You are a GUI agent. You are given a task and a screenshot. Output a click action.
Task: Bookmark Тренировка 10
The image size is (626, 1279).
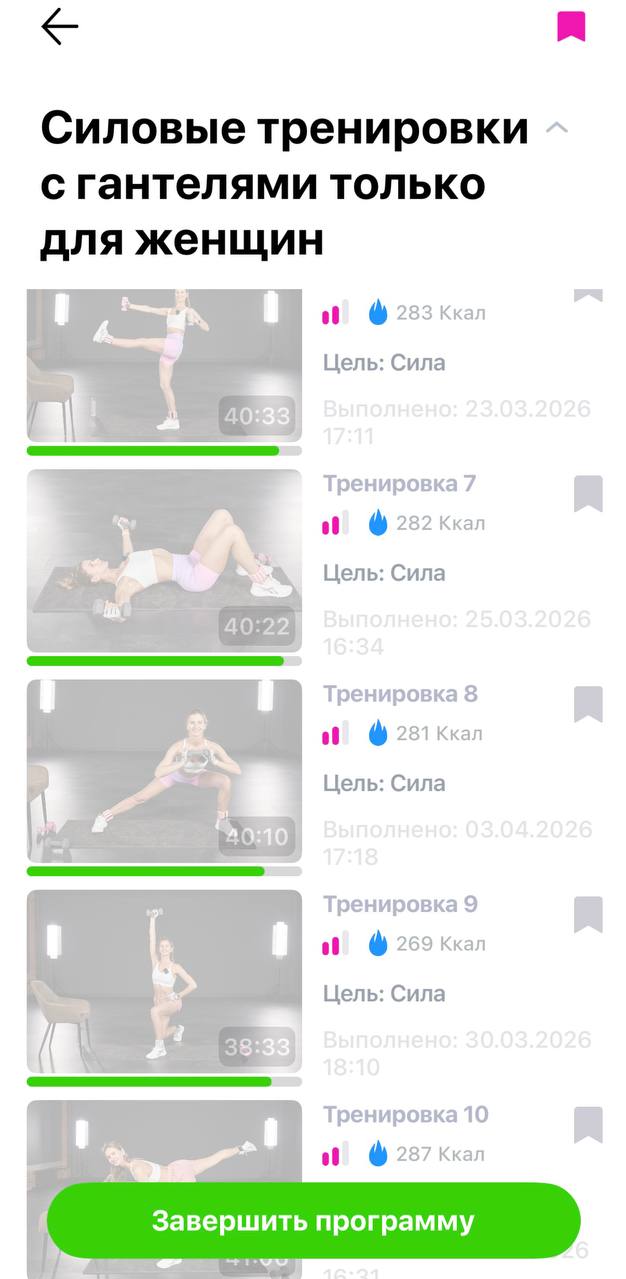pos(588,1125)
